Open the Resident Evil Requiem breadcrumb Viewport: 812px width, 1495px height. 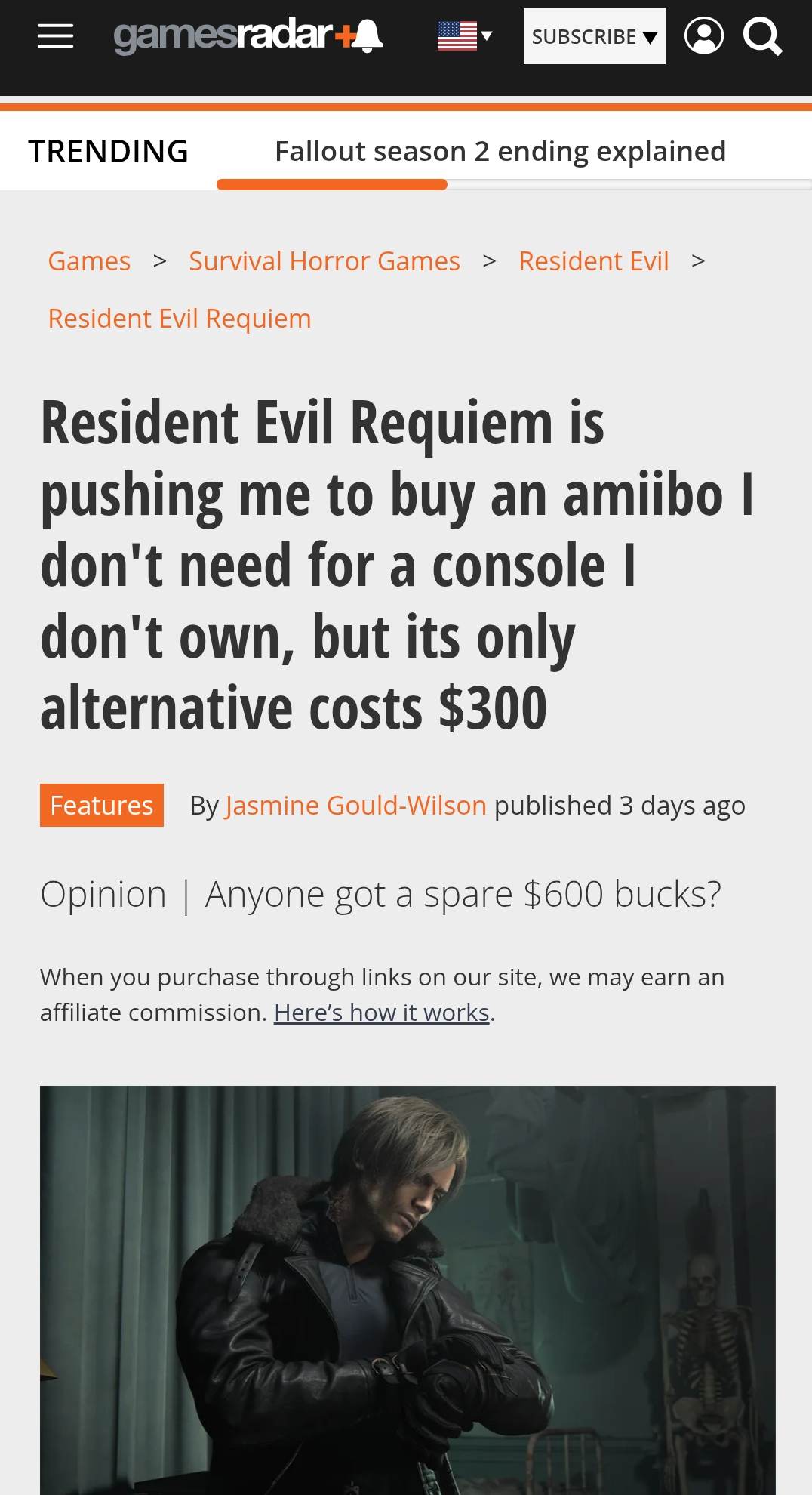pos(179,319)
